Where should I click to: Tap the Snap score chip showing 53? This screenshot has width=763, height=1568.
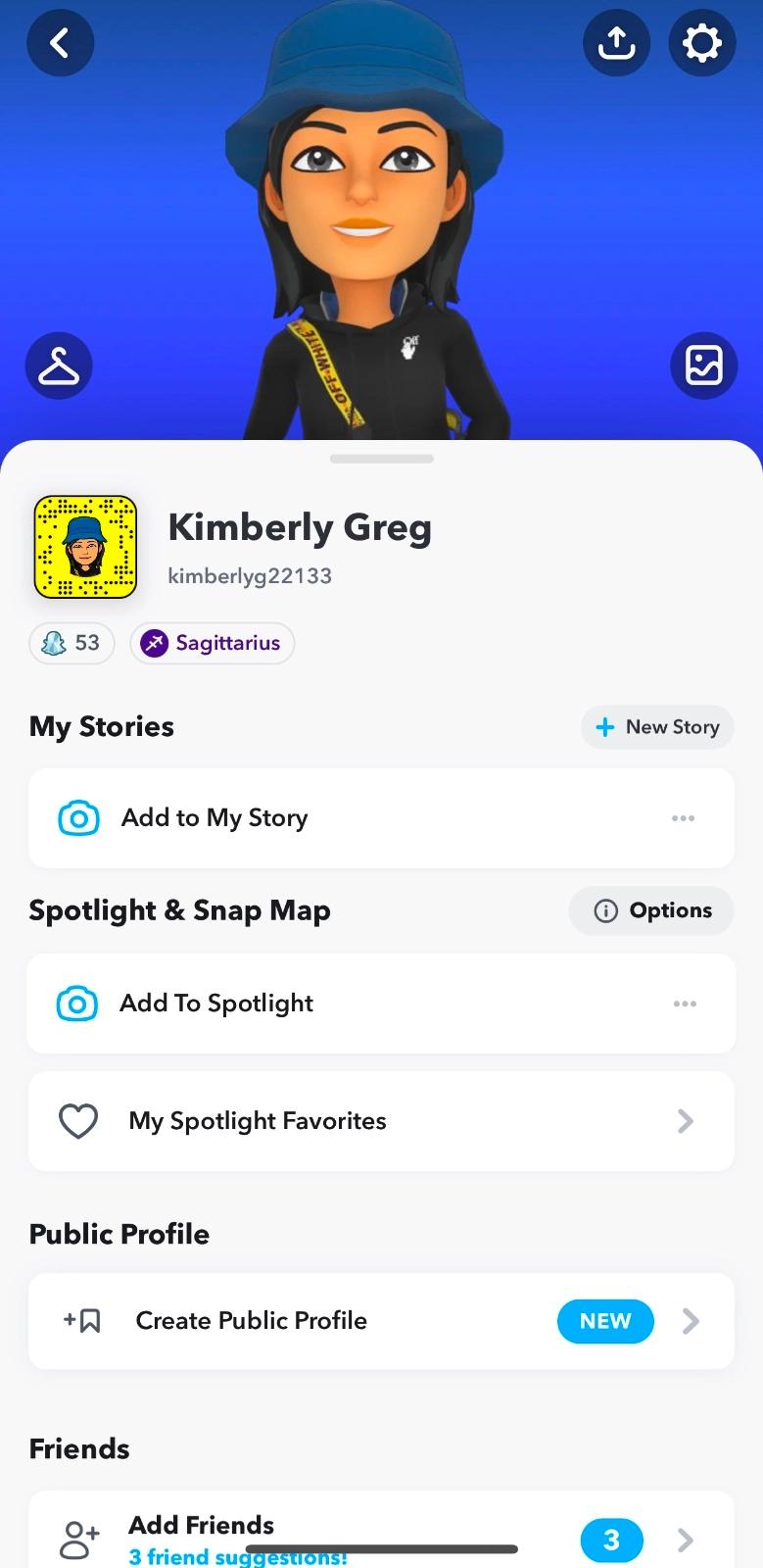[x=72, y=643]
